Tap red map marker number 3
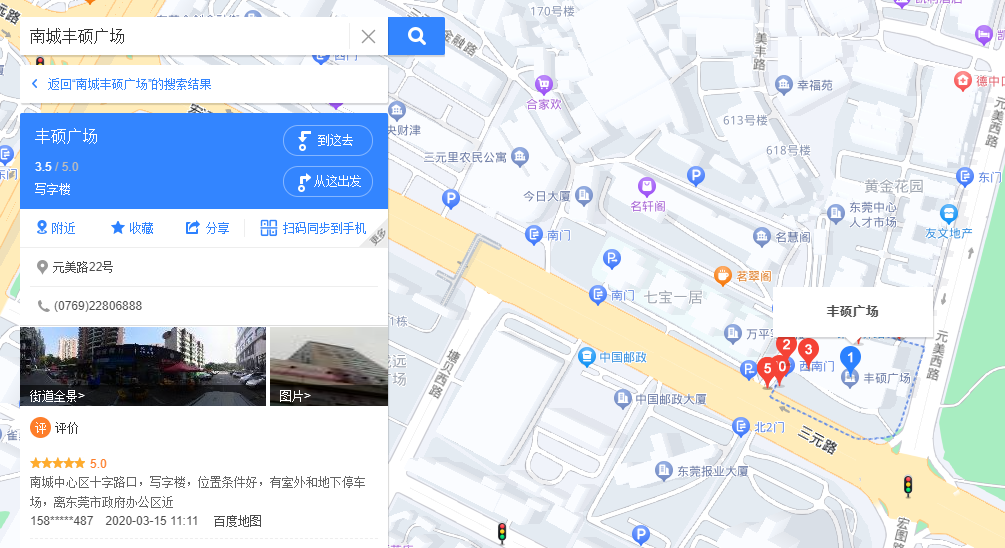1005x548 pixels. pos(808,350)
